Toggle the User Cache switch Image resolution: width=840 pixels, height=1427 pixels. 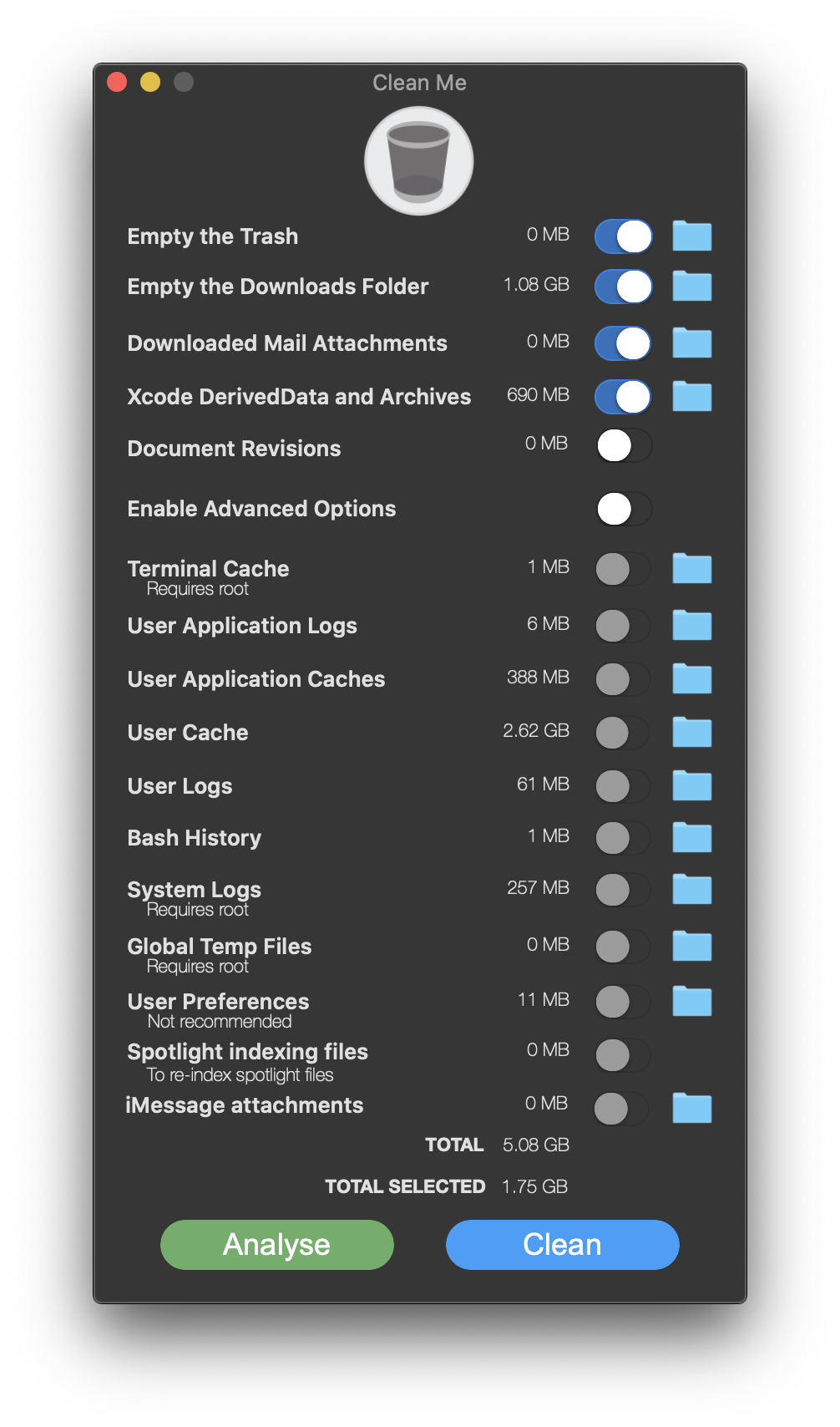pyautogui.click(x=623, y=733)
